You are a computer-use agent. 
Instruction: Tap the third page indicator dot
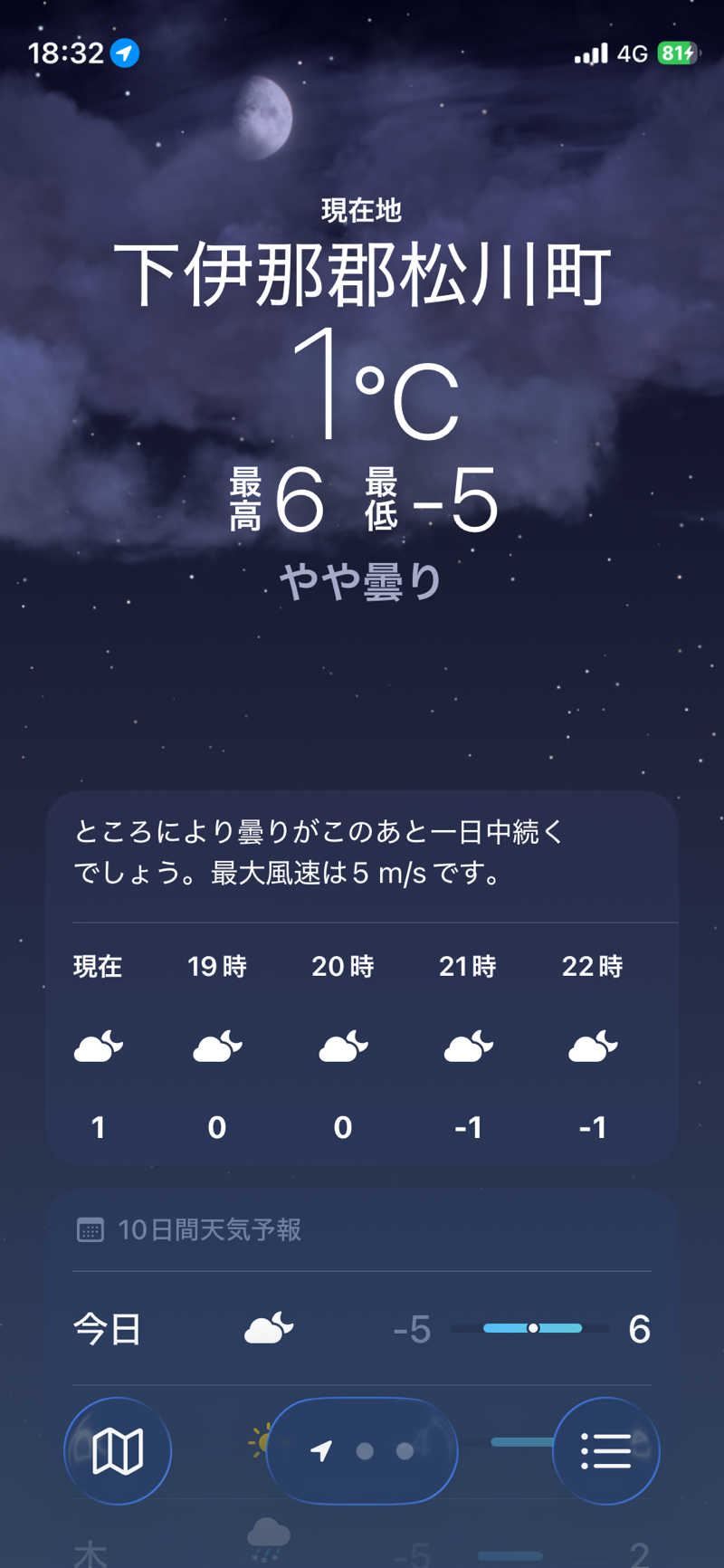(x=404, y=1450)
